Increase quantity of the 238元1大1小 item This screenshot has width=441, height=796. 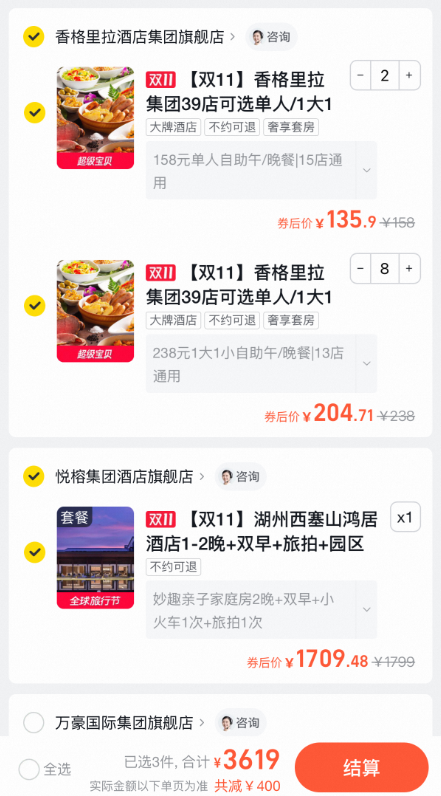409,268
